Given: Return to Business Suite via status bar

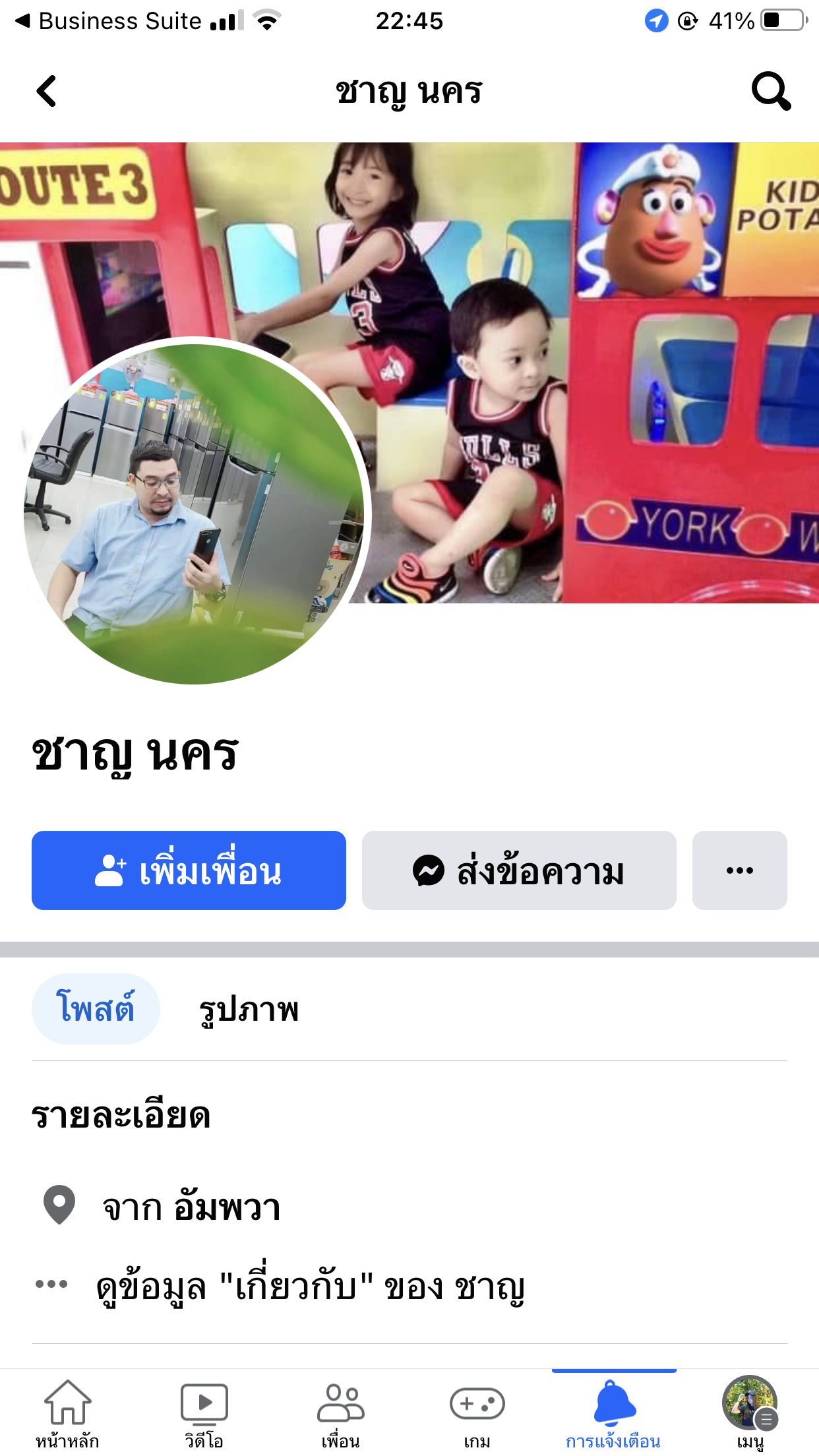Looking at the screenshot, I should click(109, 21).
